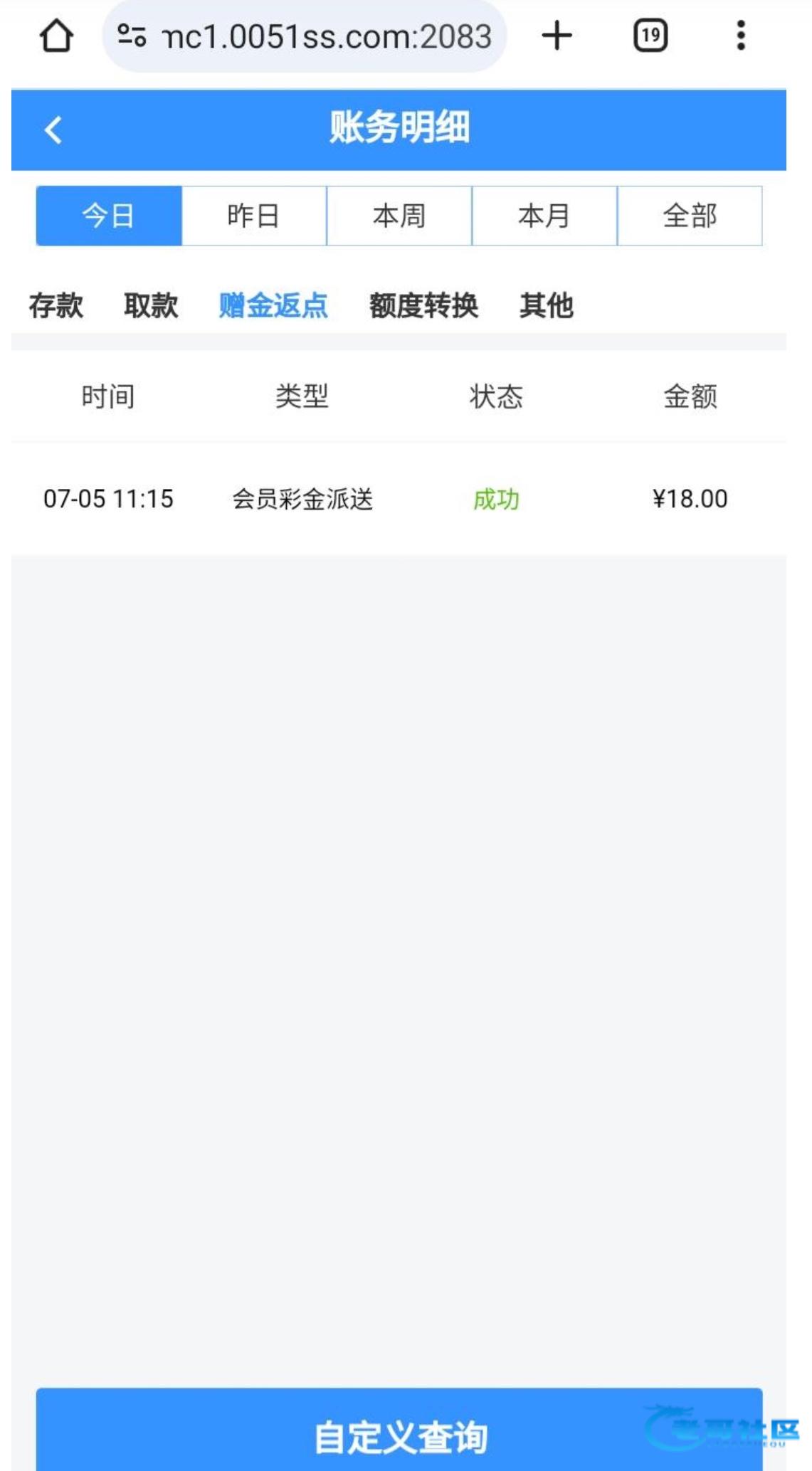The image size is (812, 1471).
Task: Show the open tabs switcher
Action: pos(650,36)
